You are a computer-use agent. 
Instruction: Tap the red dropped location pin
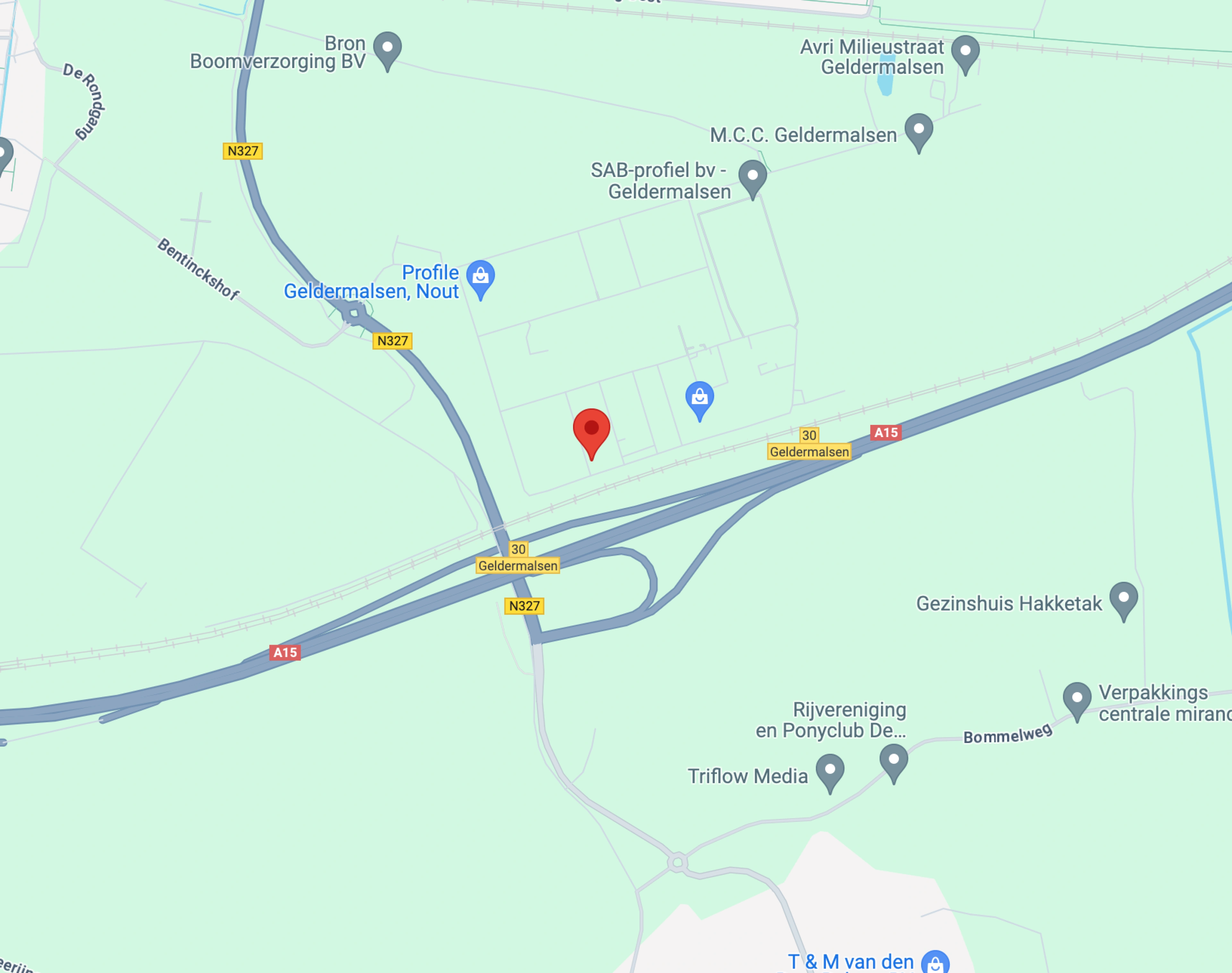pos(591,429)
